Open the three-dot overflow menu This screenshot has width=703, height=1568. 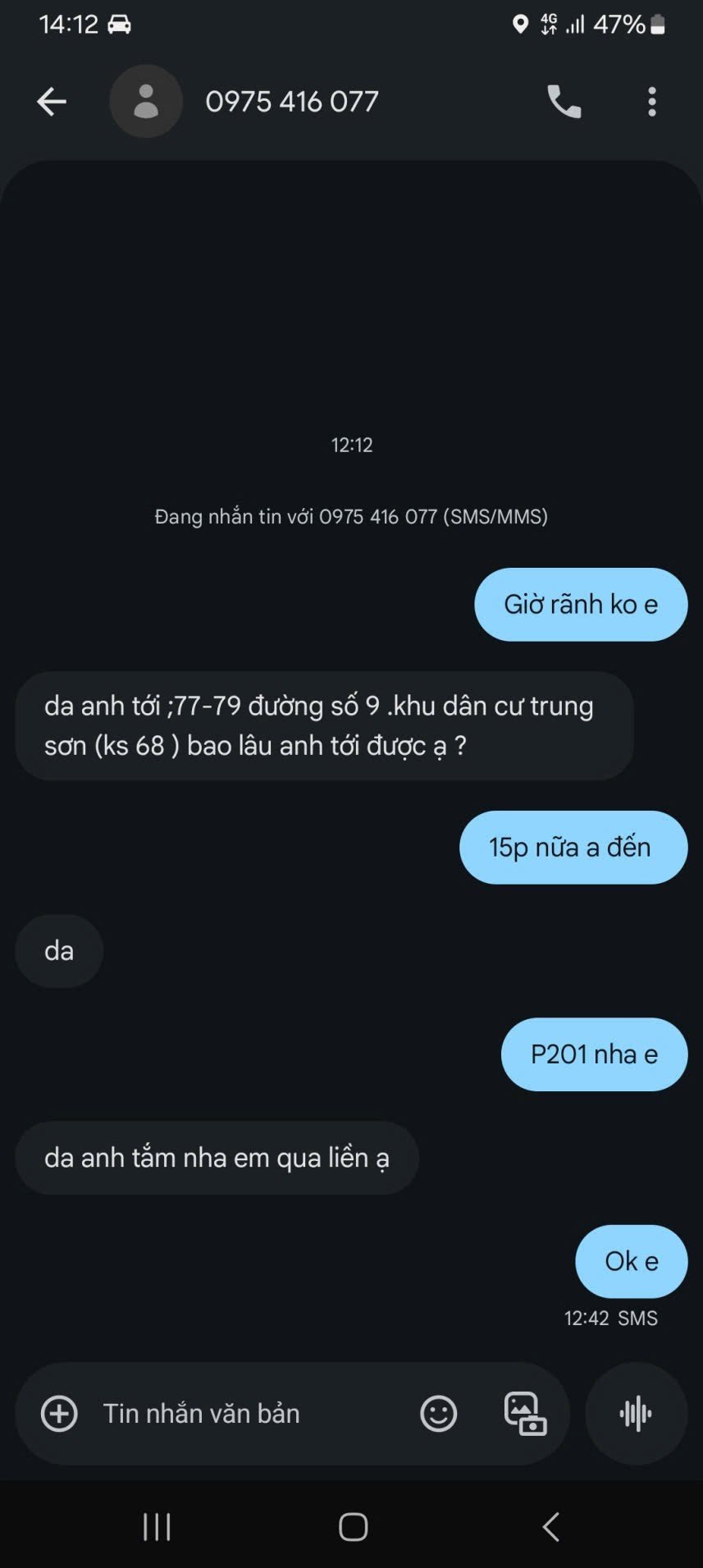click(652, 102)
